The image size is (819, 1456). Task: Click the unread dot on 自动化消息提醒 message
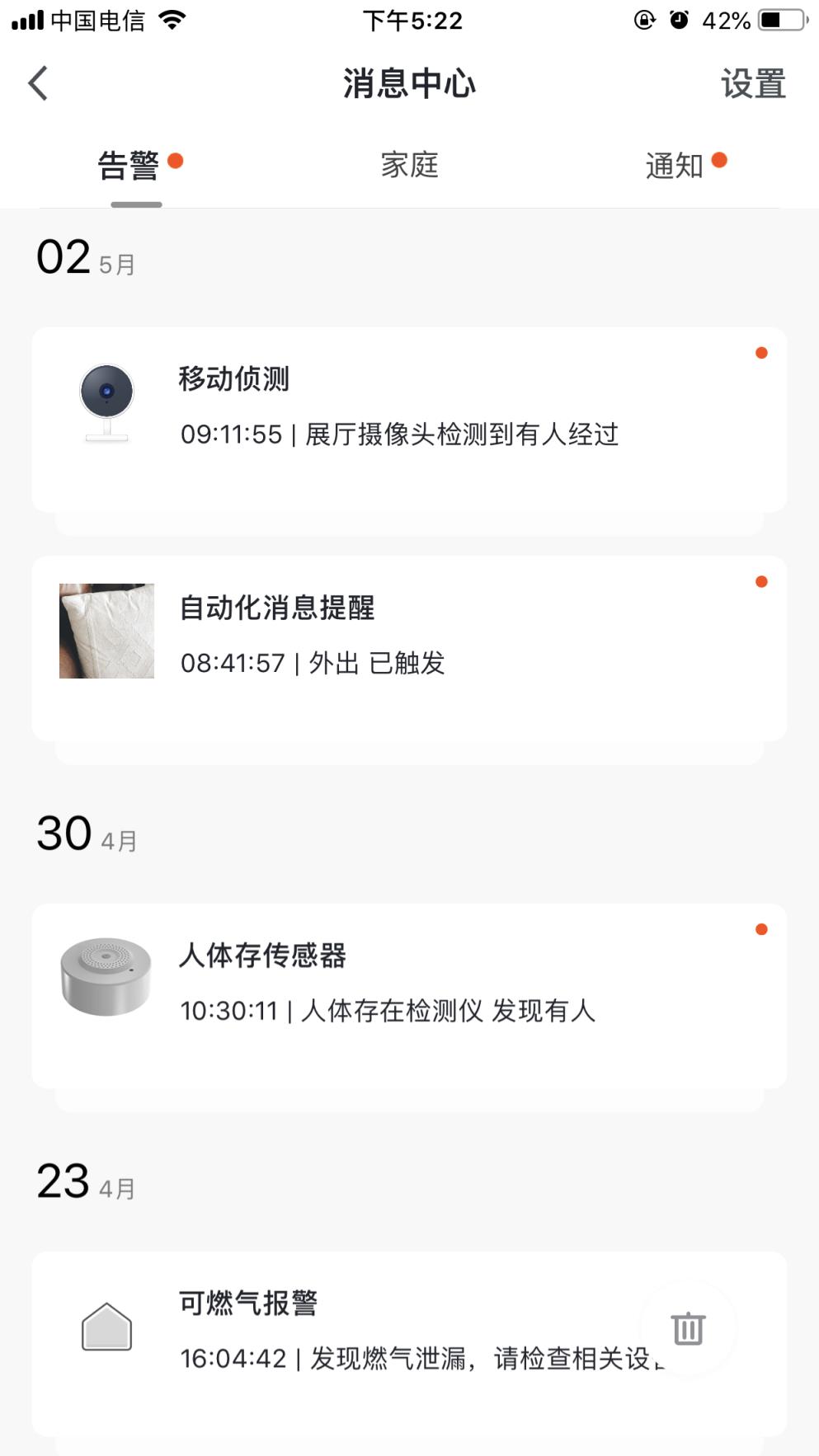[761, 583]
